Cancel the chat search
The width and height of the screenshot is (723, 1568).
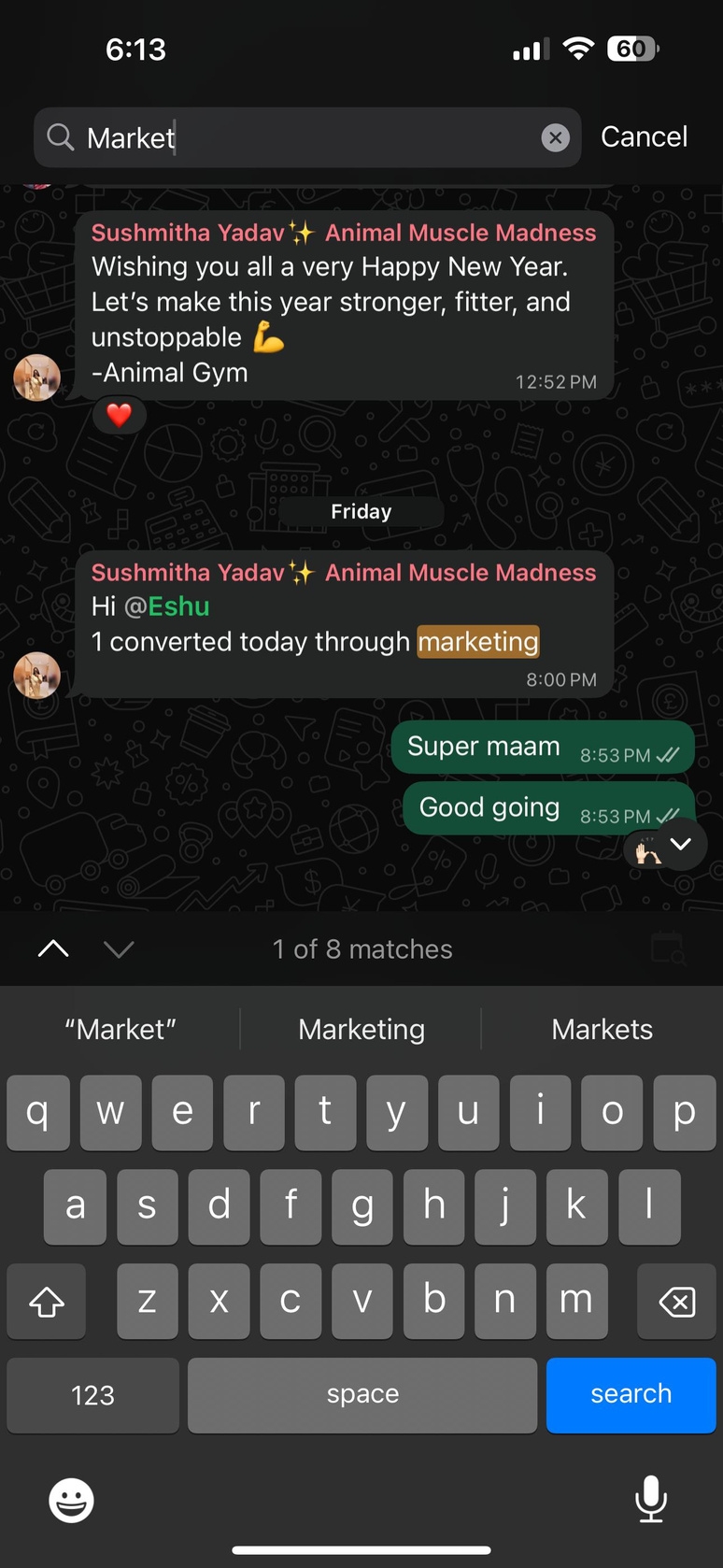tap(644, 136)
